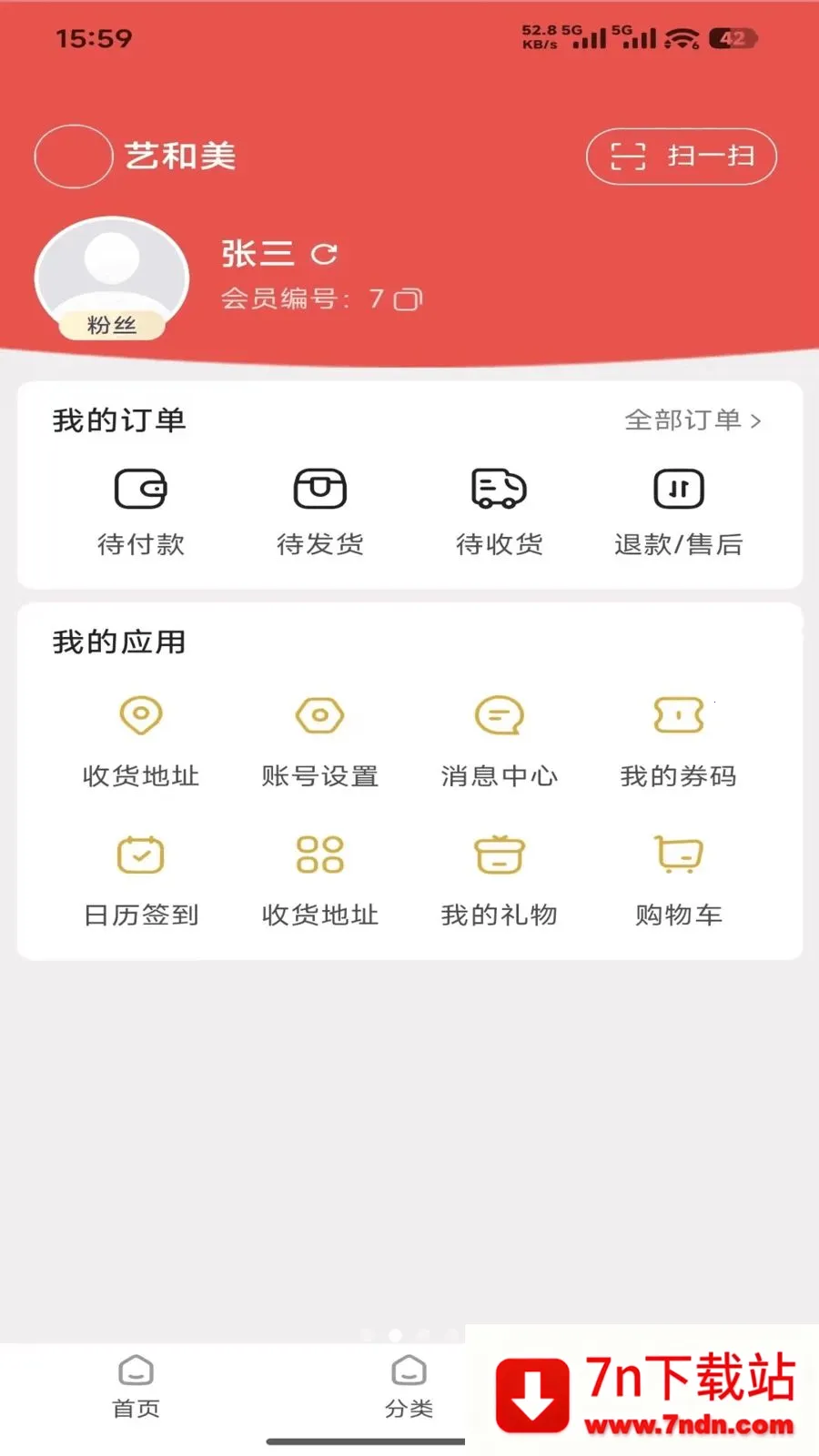Open 退款/售后 refund and after-sales
The width and height of the screenshot is (819, 1456).
[x=677, y=489]
